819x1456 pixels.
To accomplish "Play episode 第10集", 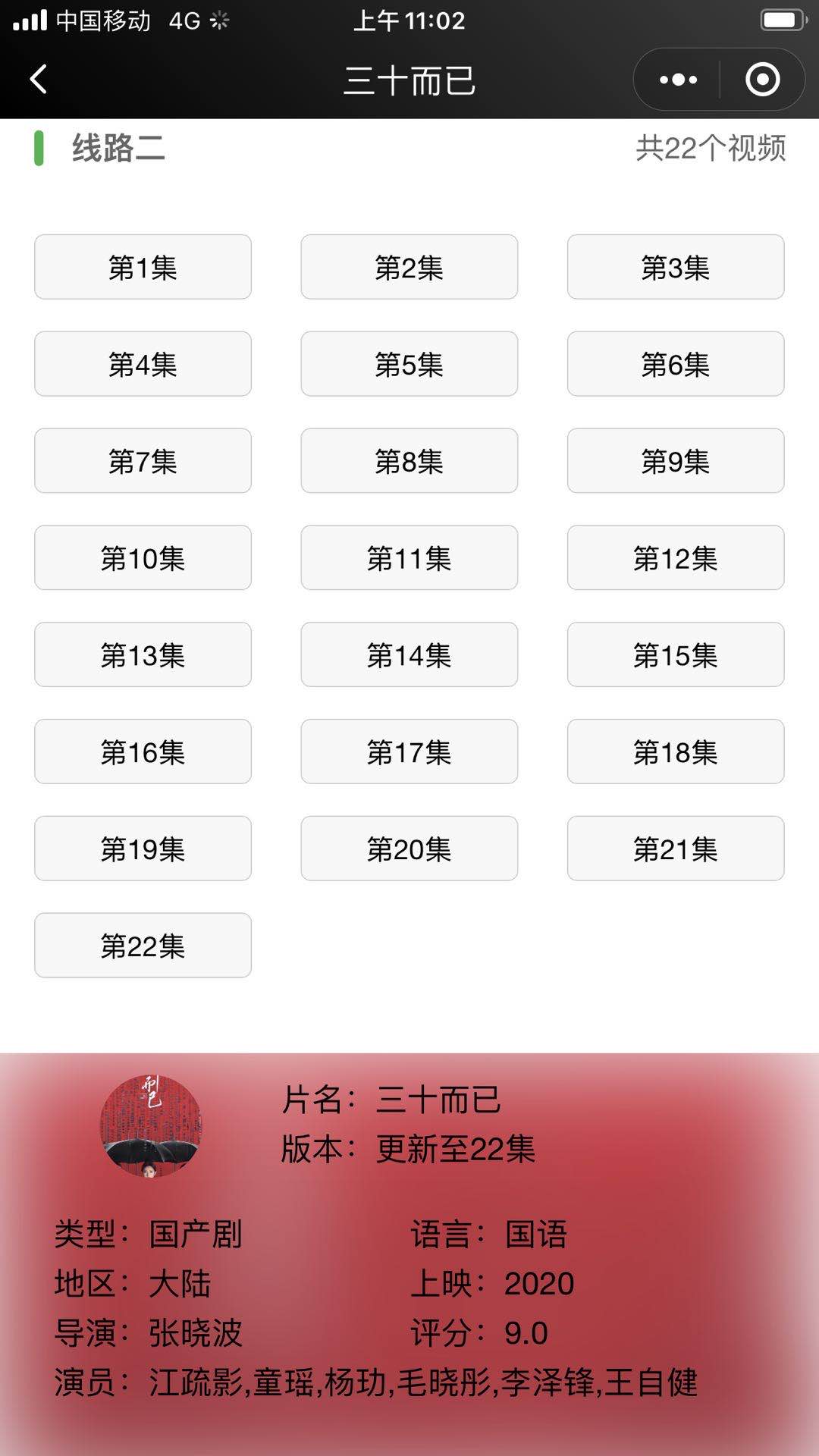I will point(143,557).
